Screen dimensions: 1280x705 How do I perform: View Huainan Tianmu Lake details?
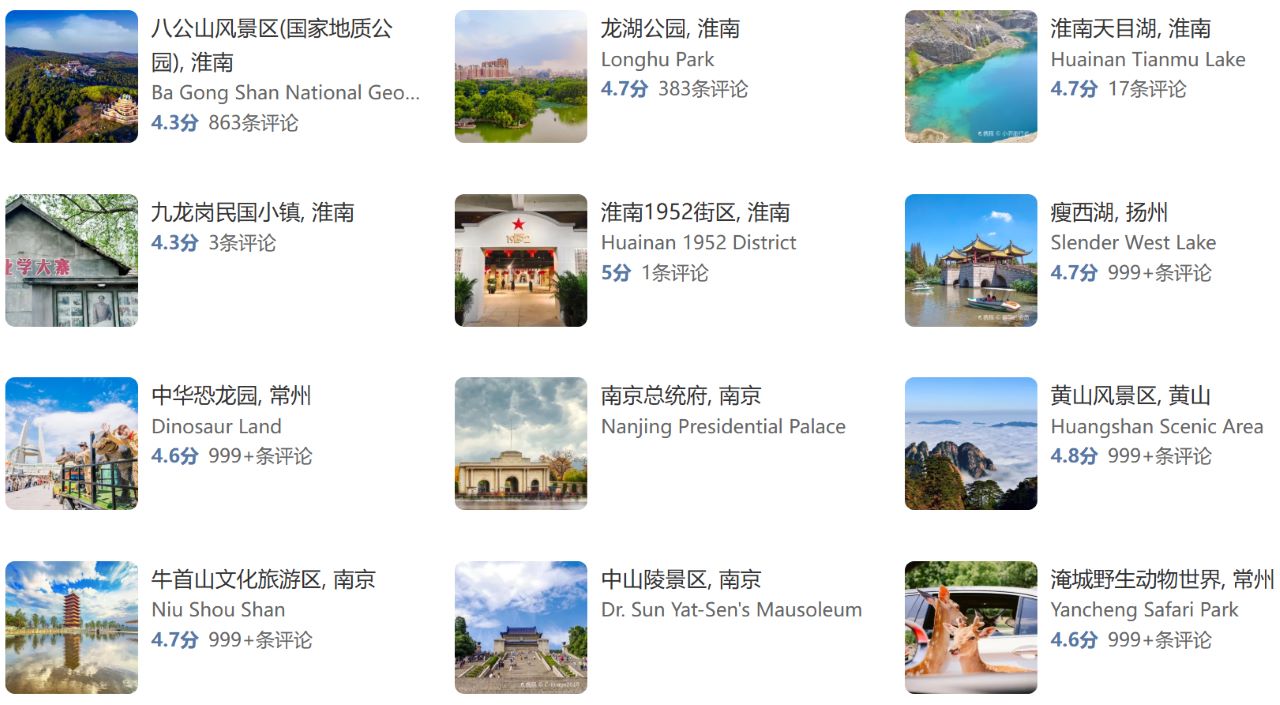tap(1130, 29)
